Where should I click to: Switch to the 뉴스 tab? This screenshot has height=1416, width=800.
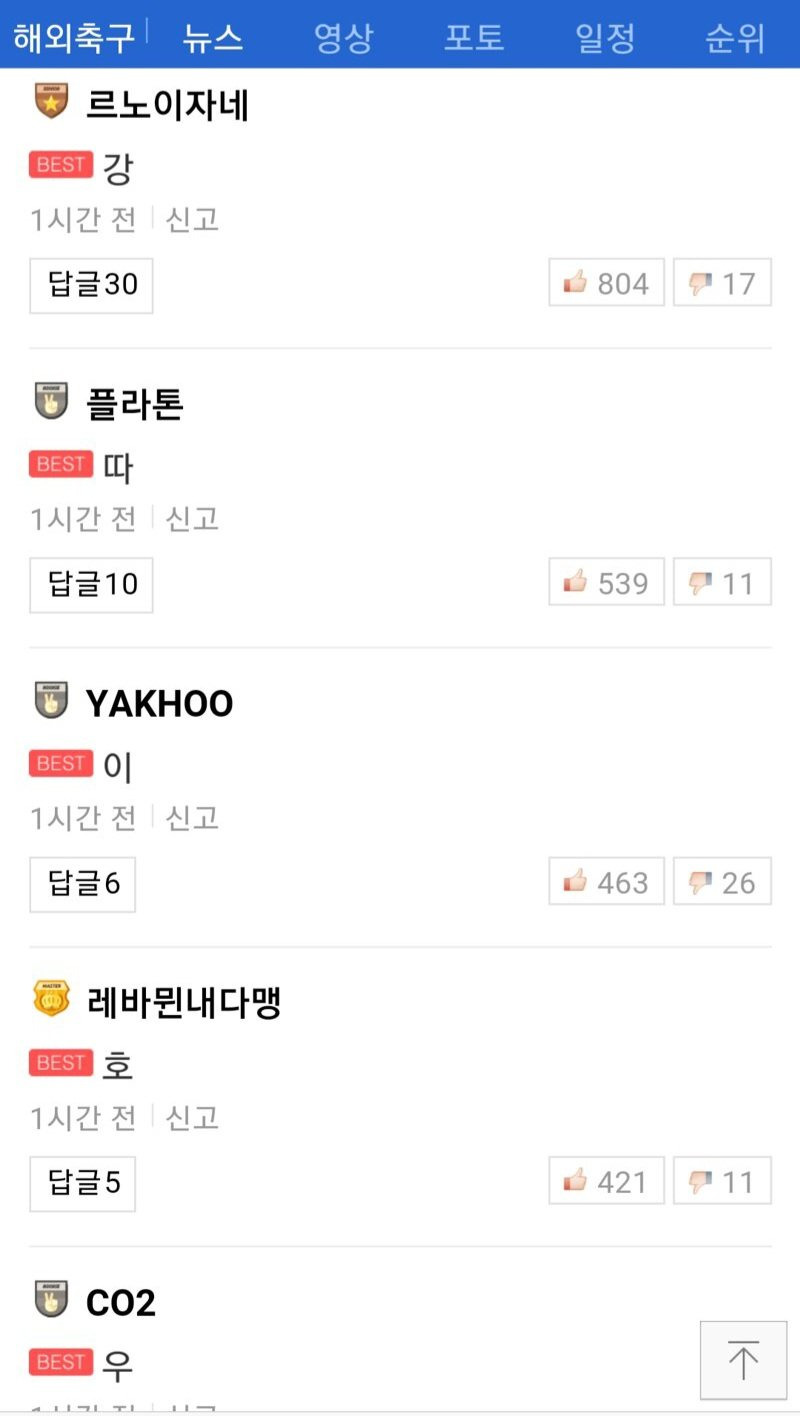(213, 38)
